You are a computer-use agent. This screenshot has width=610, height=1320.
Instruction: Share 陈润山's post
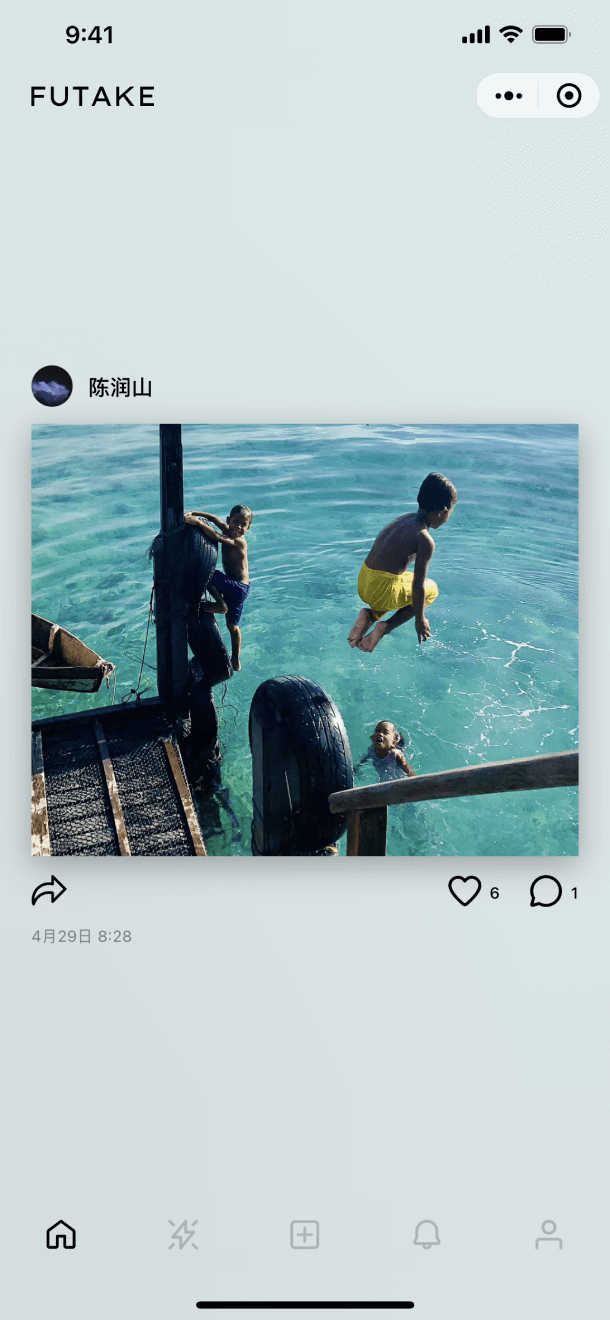49,891
